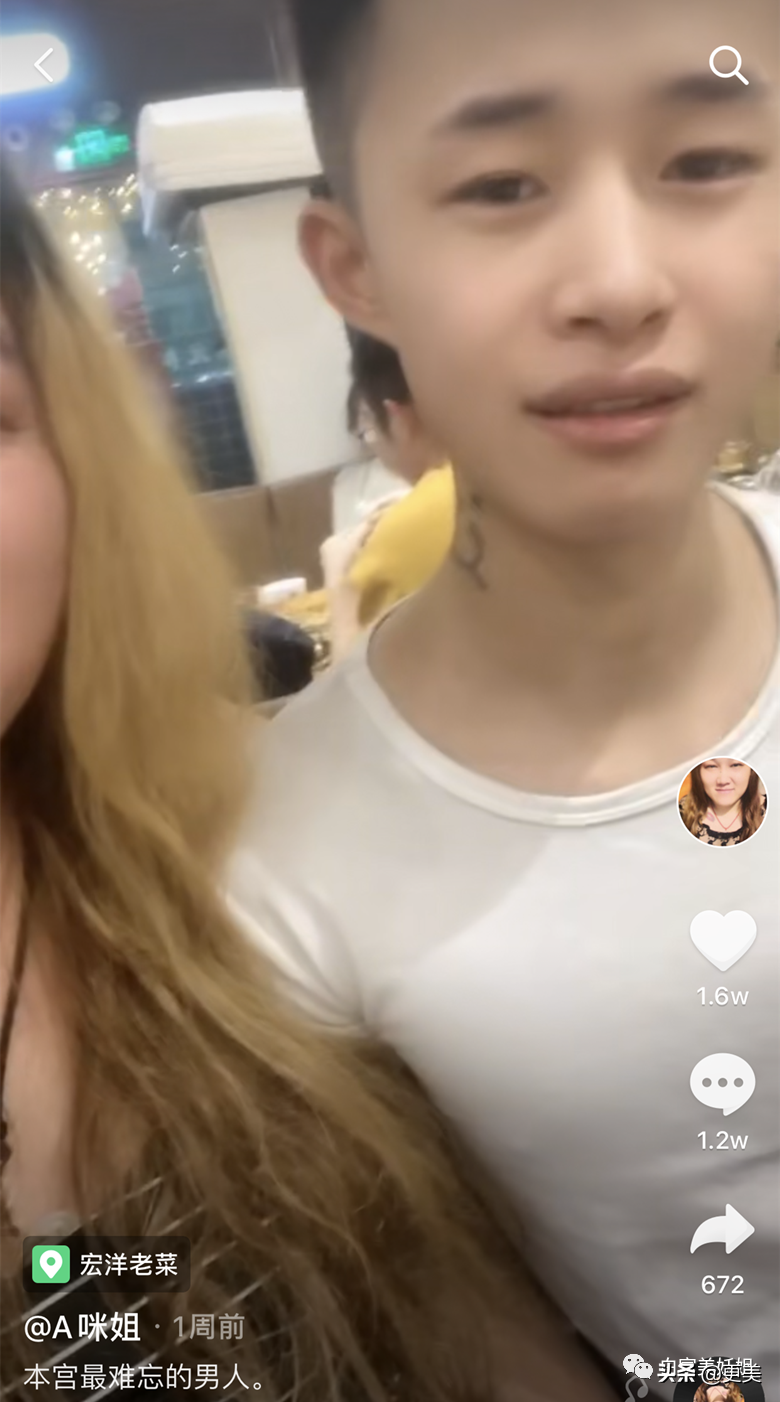
Task: Share this video via arrow icon
Action: click(x=722, y=1230)
